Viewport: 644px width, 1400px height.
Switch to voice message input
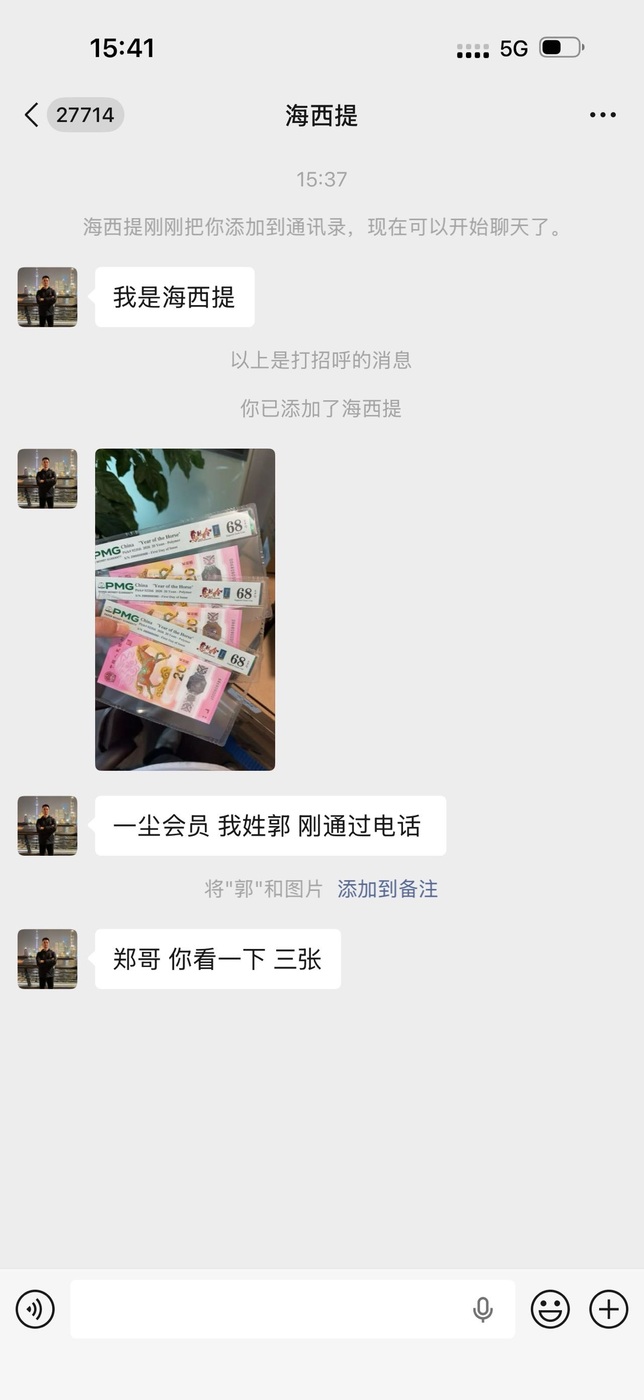pos(35,1309)
